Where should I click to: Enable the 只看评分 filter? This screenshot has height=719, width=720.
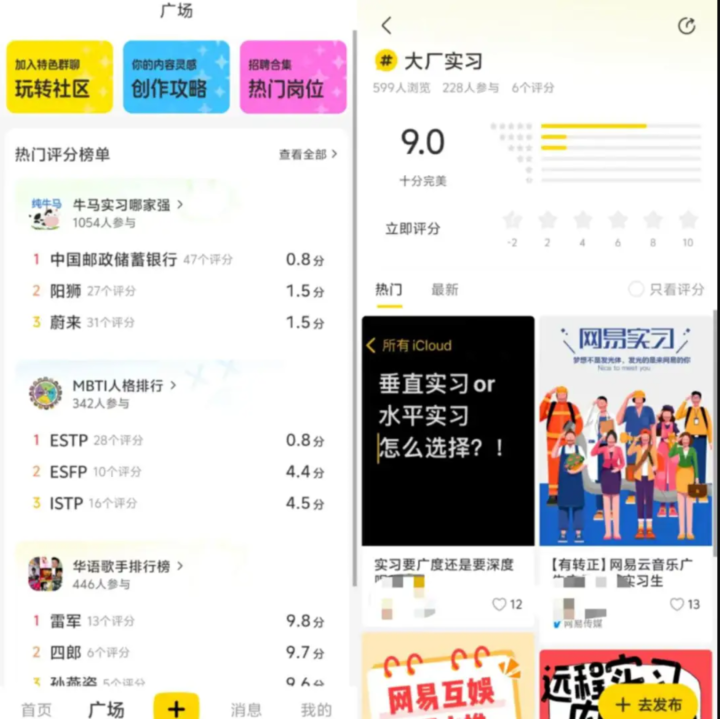[666, 289]
